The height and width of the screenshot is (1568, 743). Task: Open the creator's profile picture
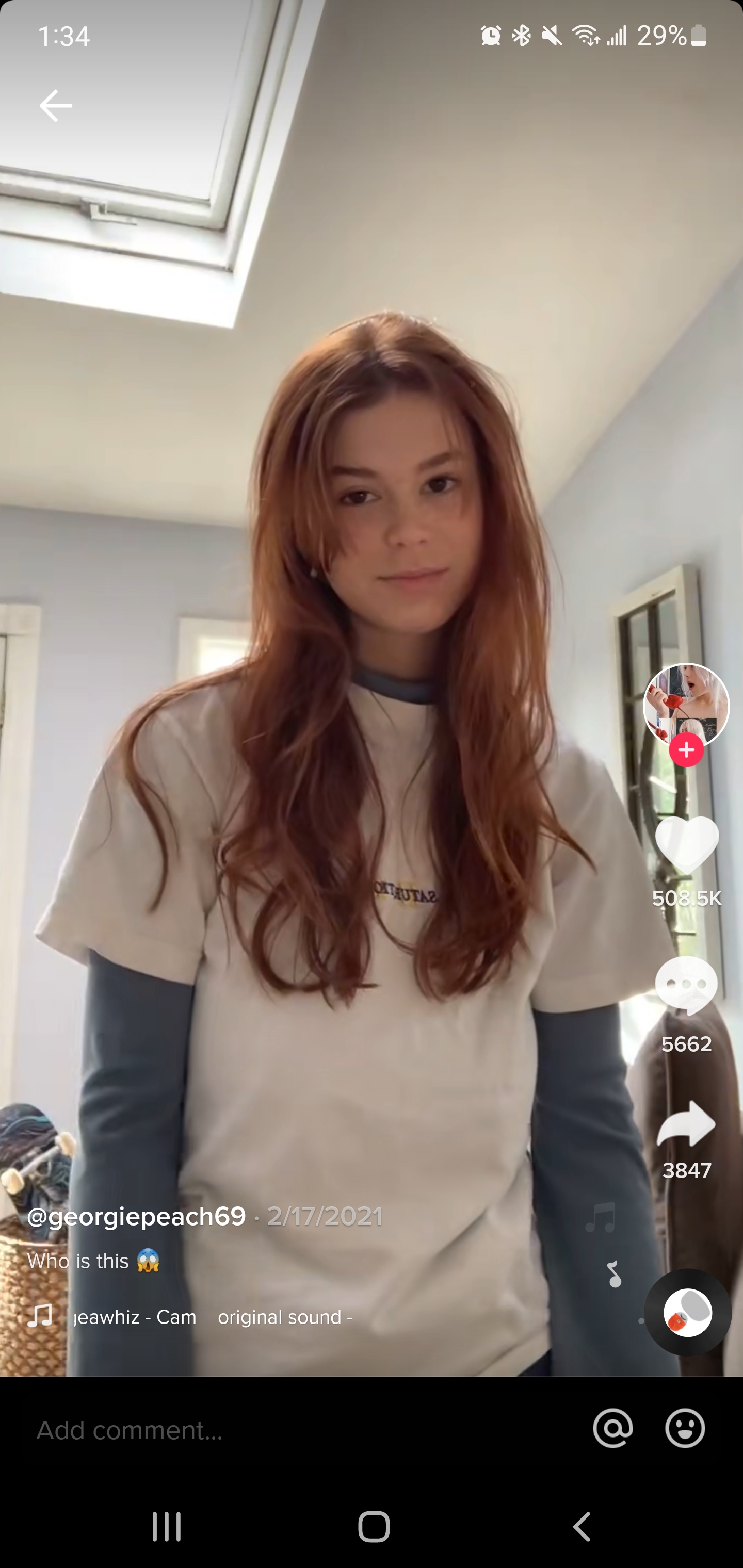pyautogui.click(x=686, y=705)
